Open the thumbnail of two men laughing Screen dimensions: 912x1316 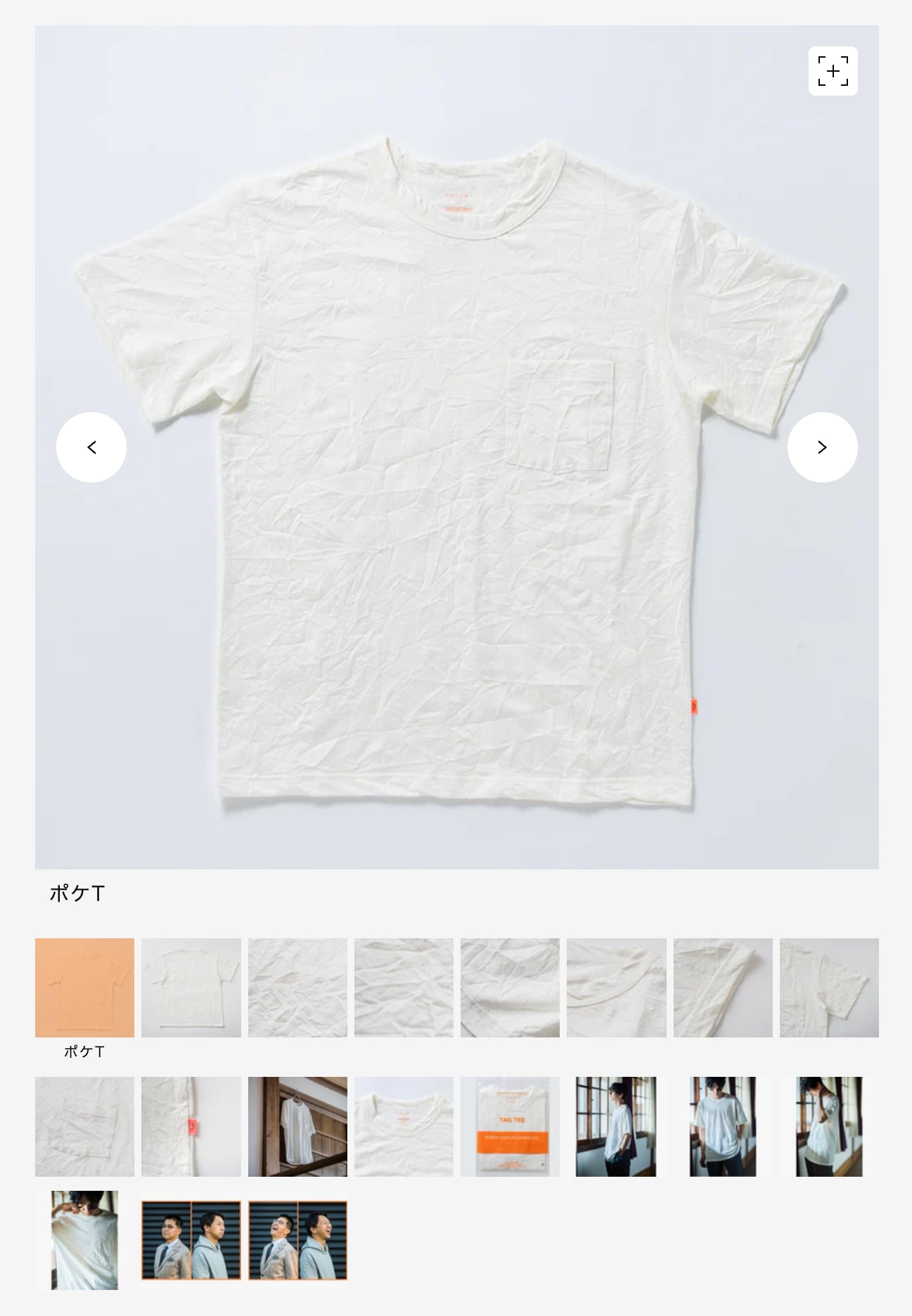(x=297, y=1240)
